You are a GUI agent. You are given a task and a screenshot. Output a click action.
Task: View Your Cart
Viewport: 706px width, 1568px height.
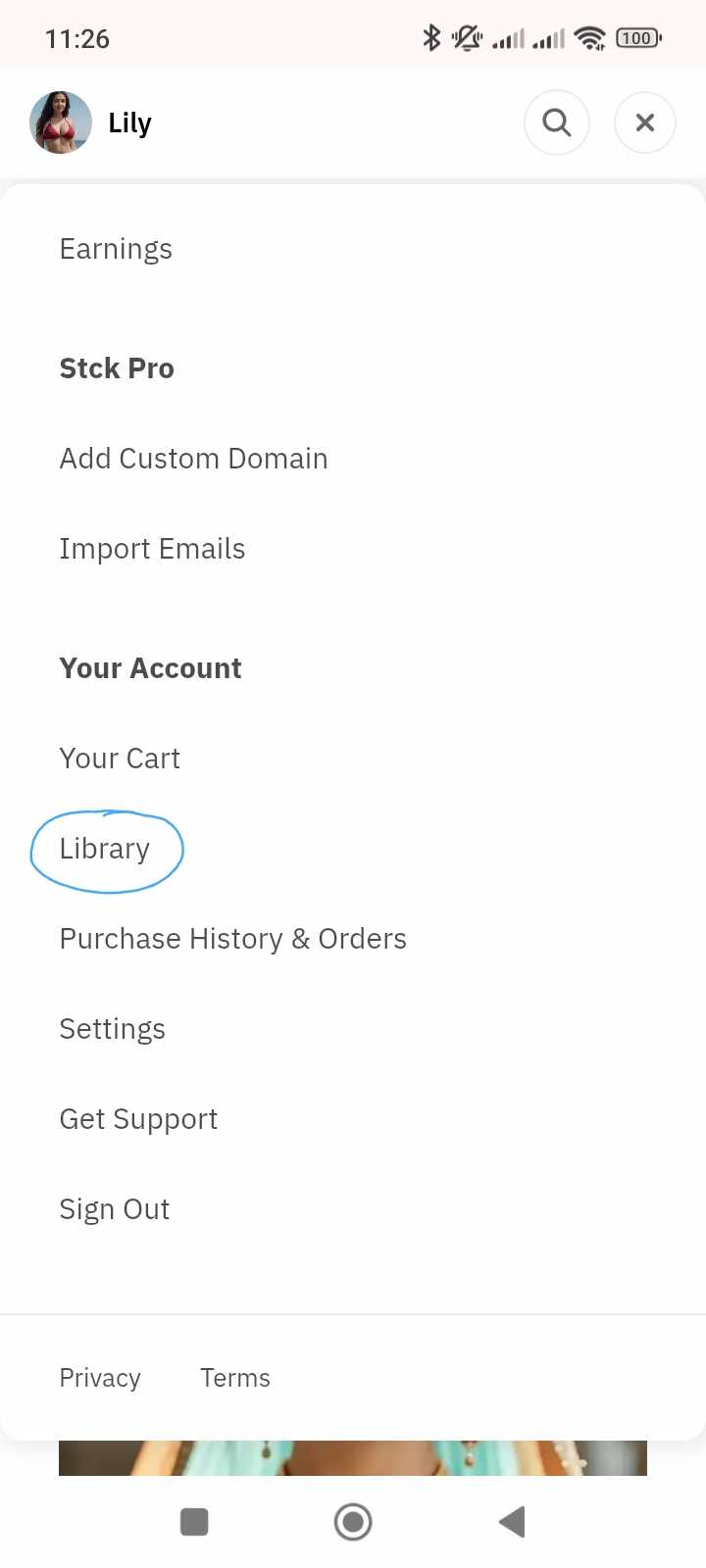(x=120, y=759)
